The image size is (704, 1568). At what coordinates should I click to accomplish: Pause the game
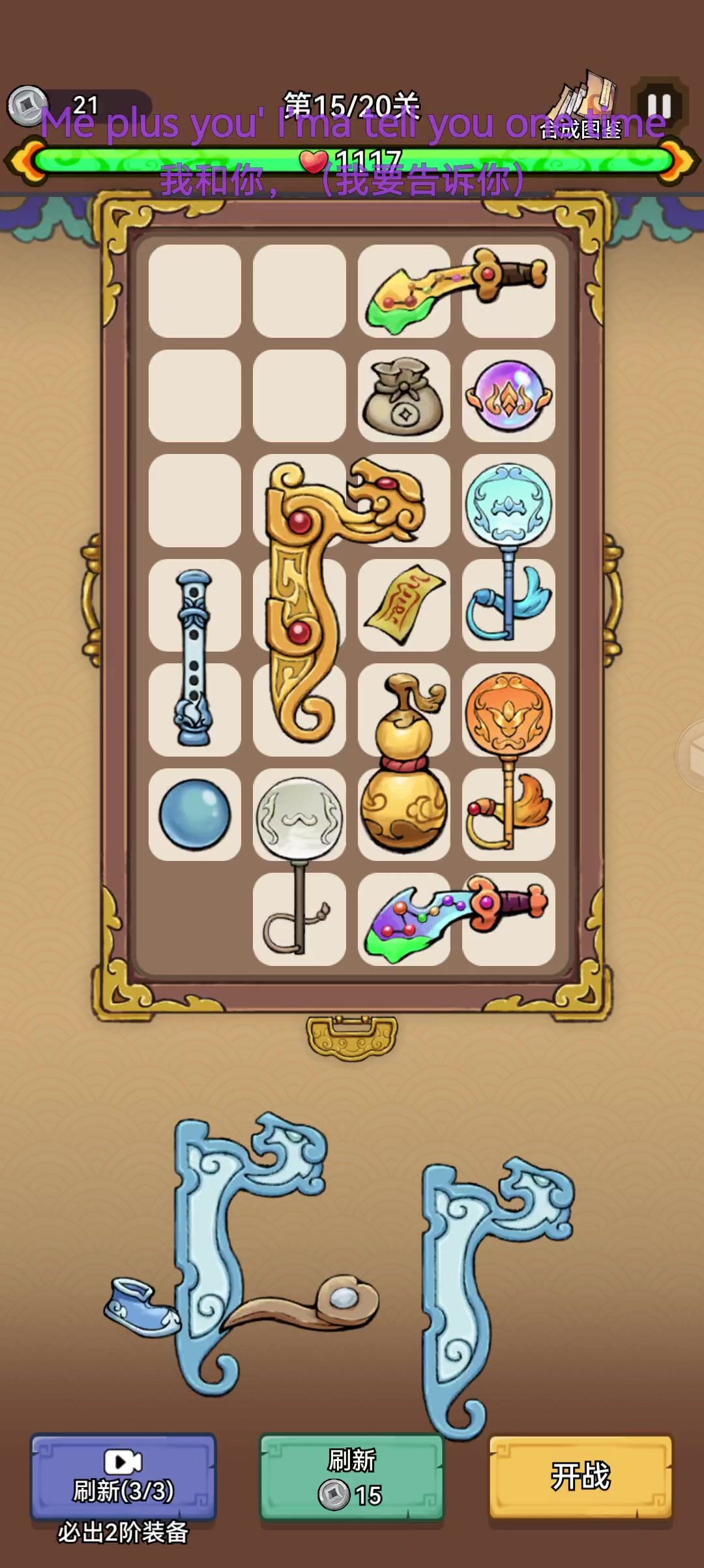pos(659,104)
